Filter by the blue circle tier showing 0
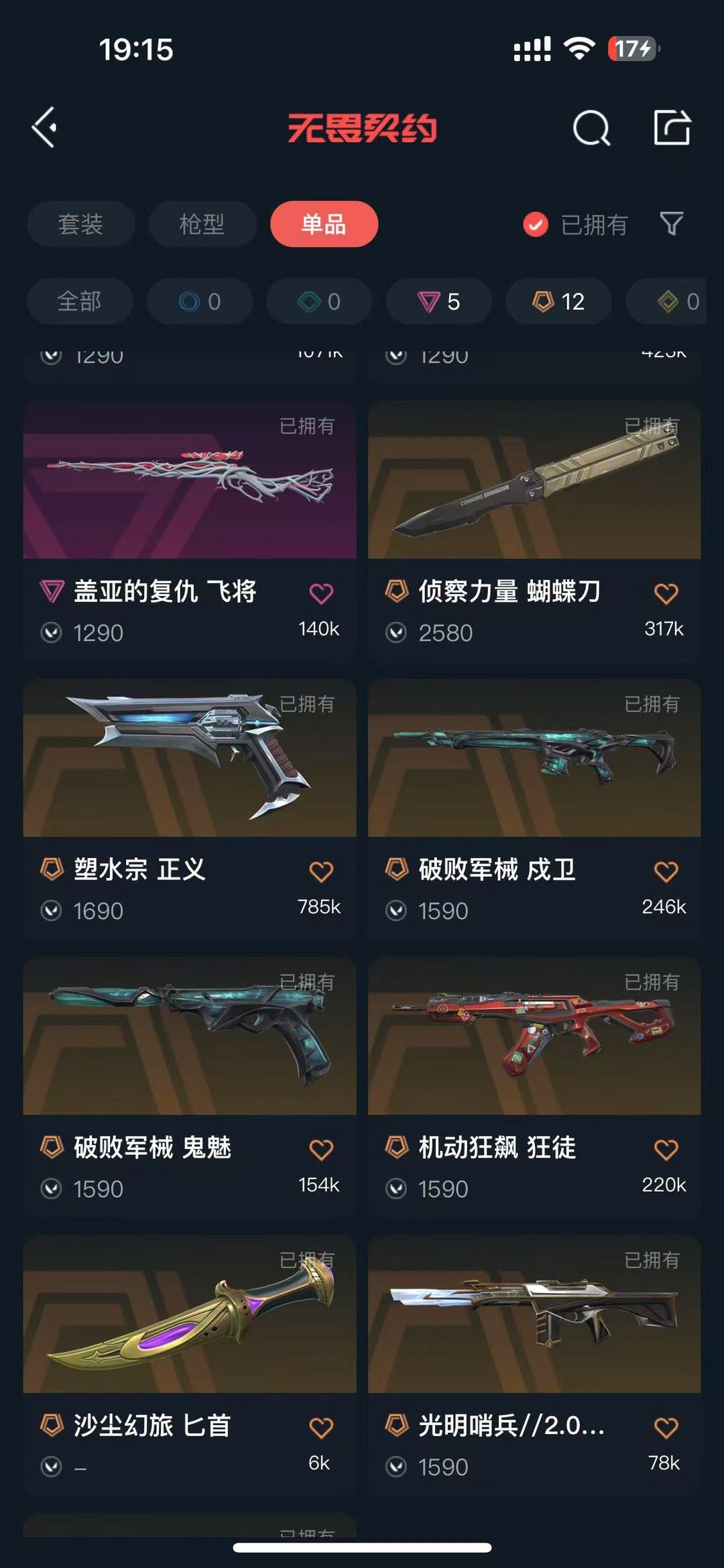This screenshot has height=1568, width=724. tap(200, 301)
